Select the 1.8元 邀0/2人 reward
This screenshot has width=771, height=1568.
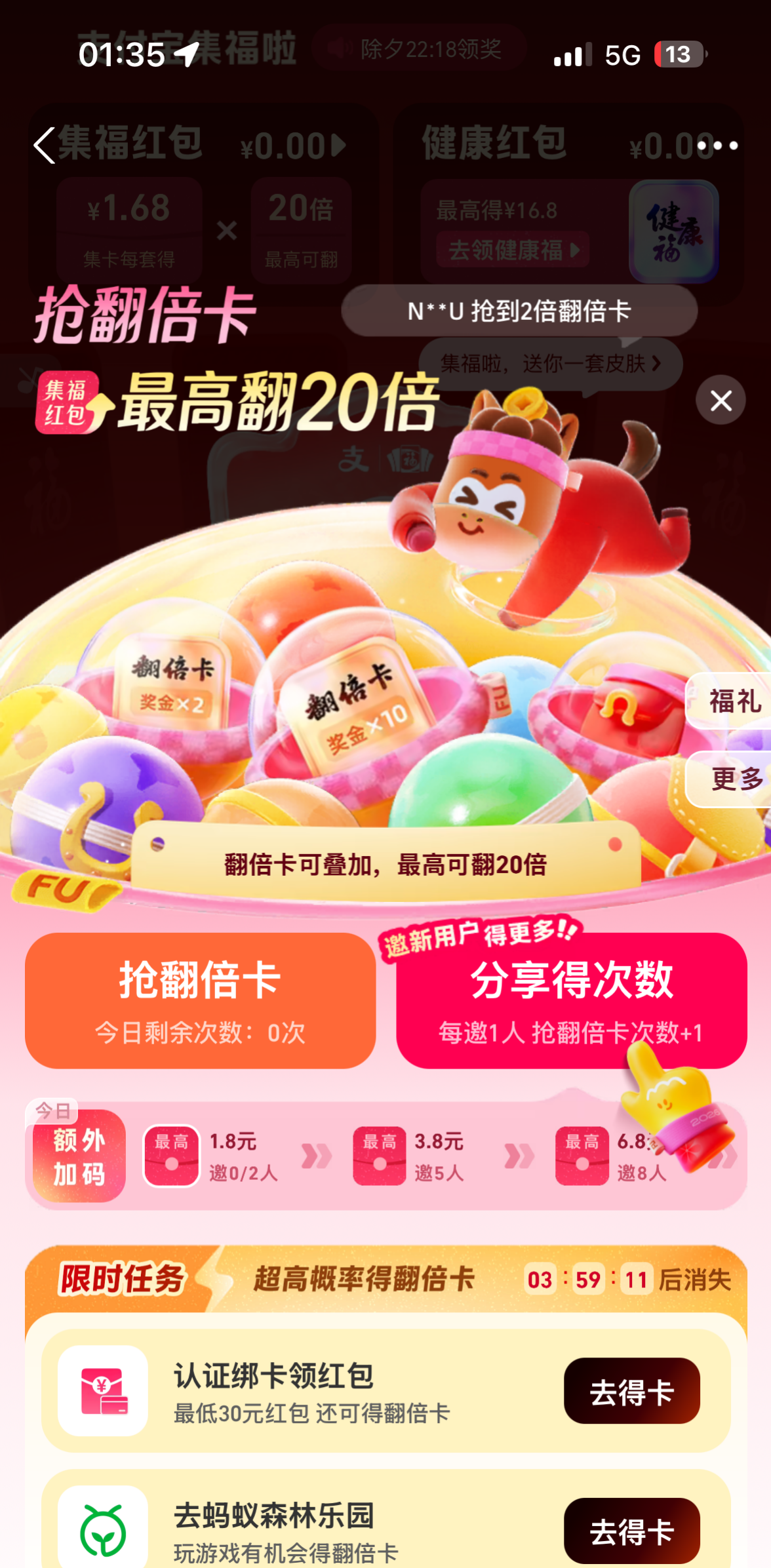click(x=211, y=1156)
